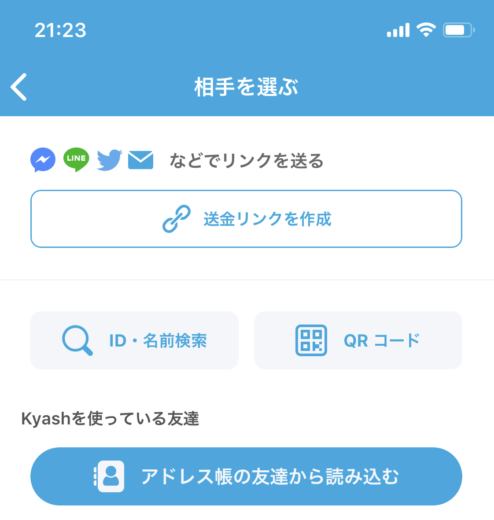This screenshot has height=520, width=494.
Task: Tap the 送金リンクを作成 button
Action: click(x=246, y=219)
